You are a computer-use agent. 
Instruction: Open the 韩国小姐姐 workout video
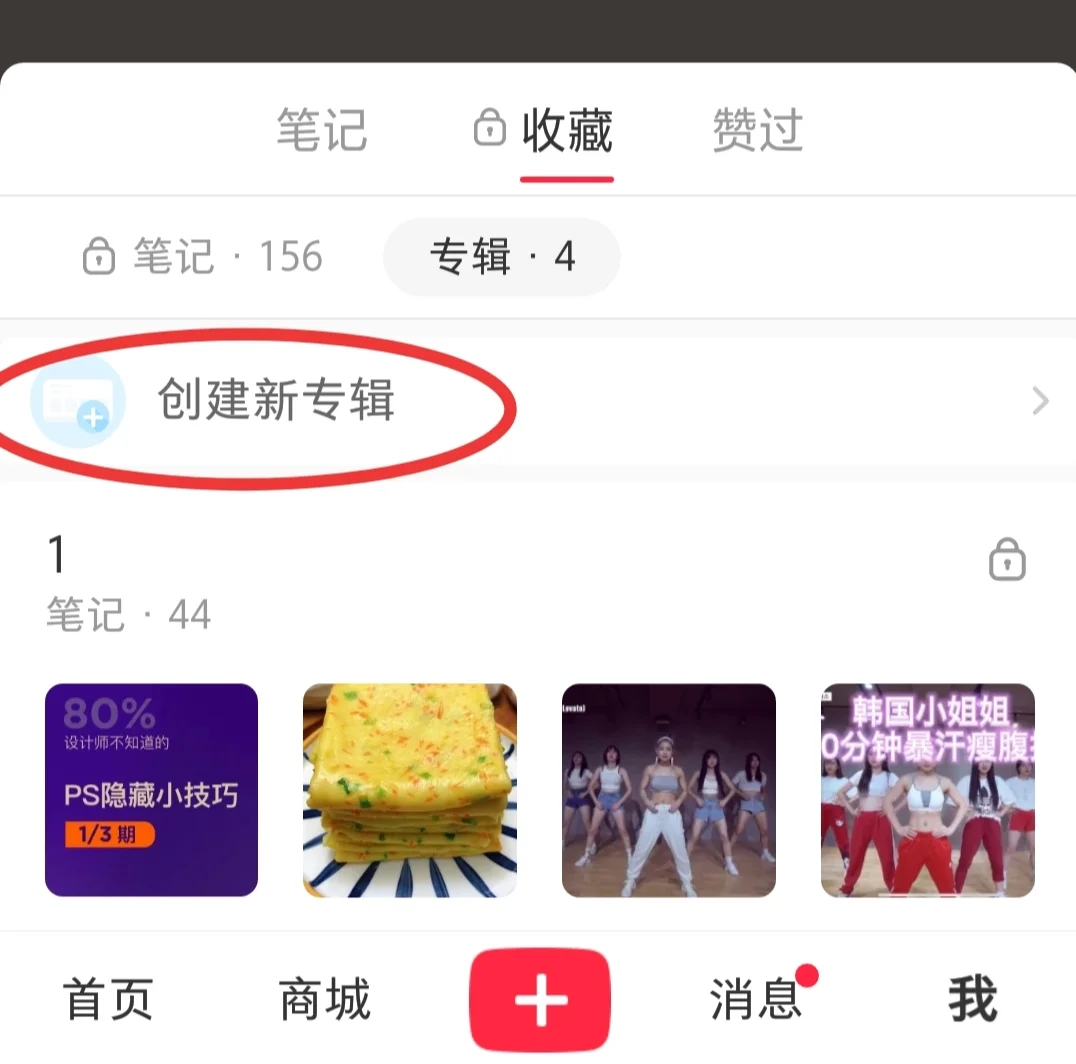click(927, 790)
